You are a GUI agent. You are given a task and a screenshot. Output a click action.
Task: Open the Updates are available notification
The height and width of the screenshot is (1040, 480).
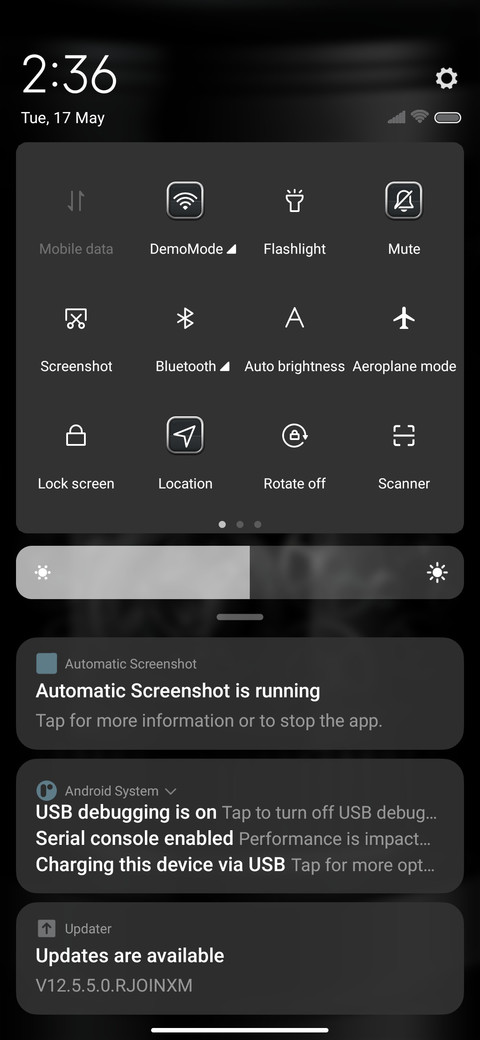tap(240, 958)
